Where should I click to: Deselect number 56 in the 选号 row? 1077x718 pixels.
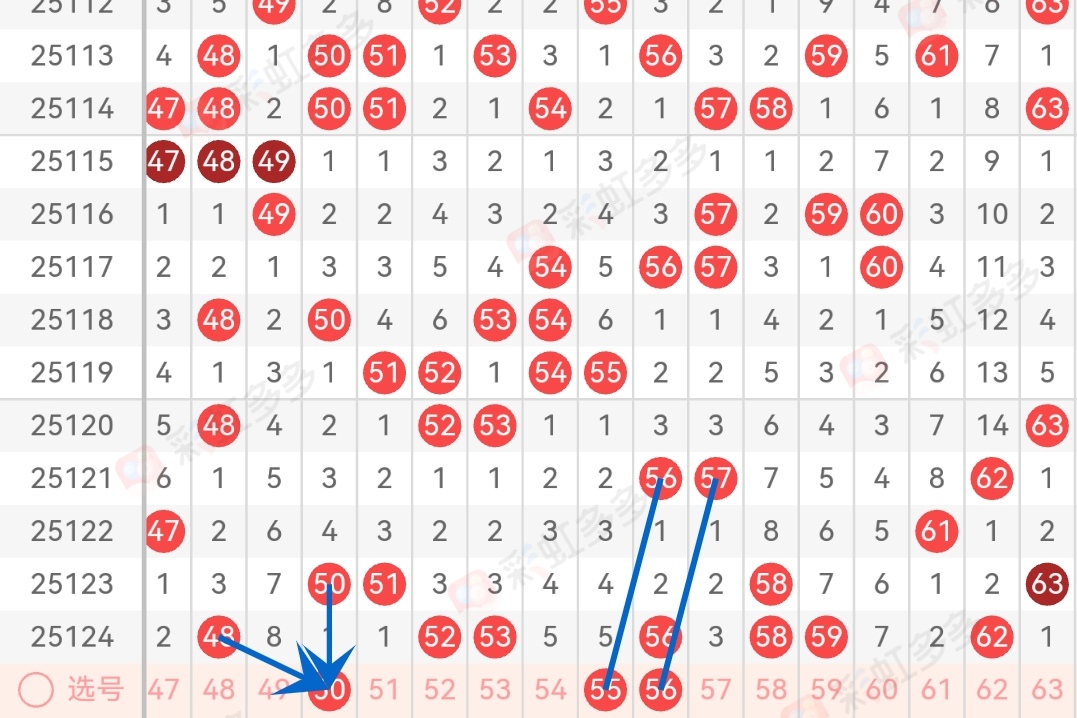point(660,690)
